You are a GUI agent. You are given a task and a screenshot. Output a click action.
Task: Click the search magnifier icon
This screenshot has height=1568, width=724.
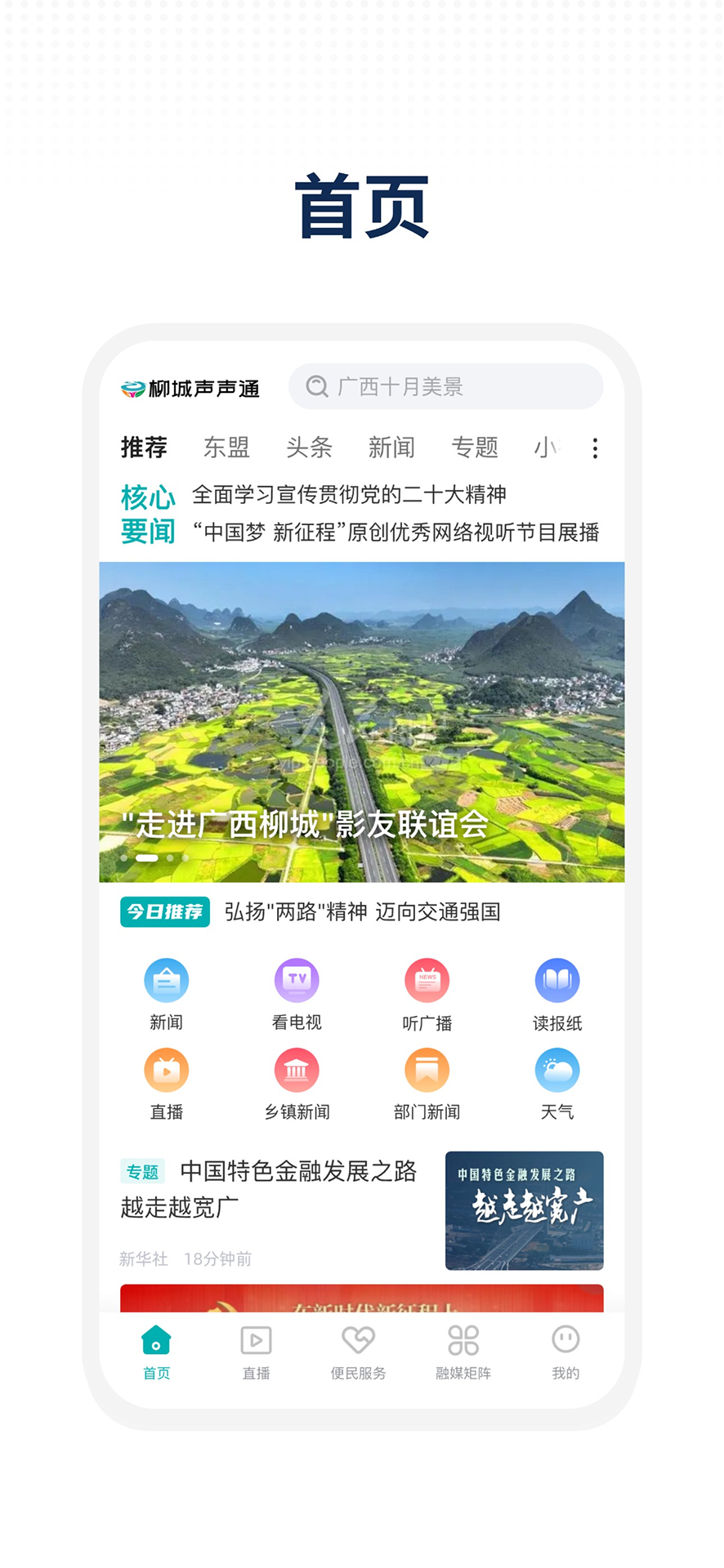pos(317,386)
